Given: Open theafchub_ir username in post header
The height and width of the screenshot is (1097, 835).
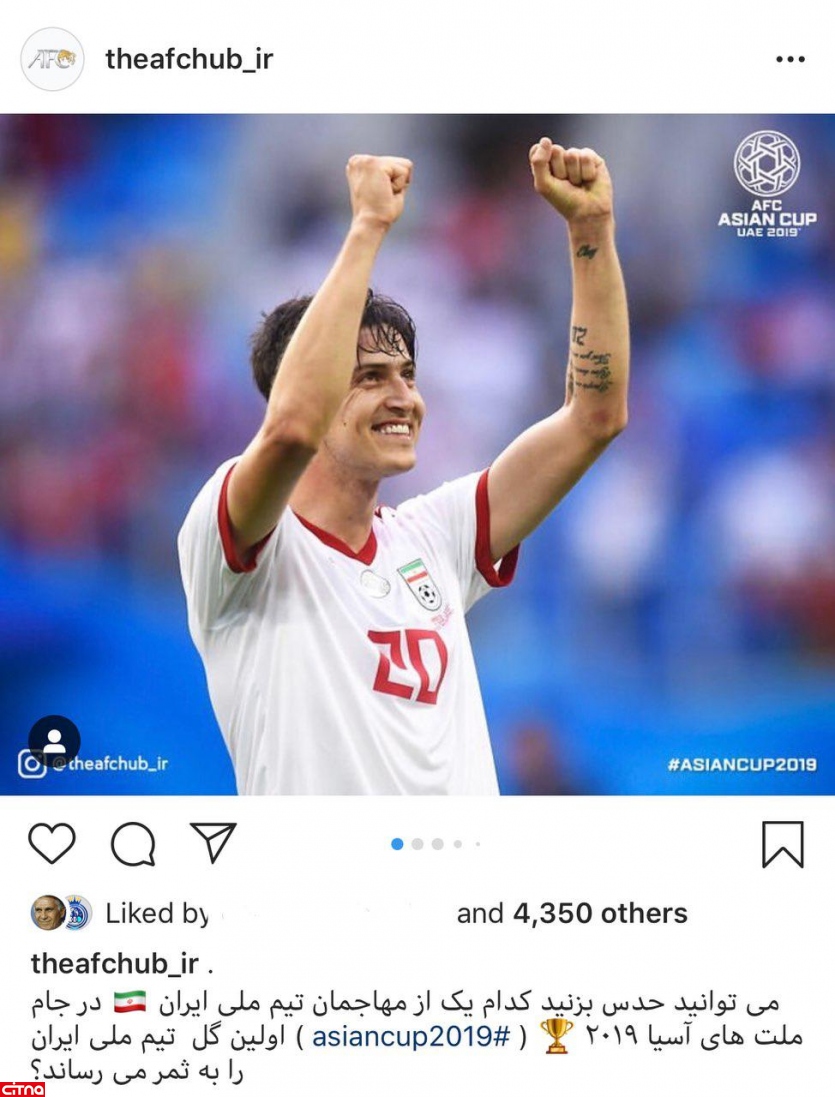Looking at the screenshot, I should 189,59.
